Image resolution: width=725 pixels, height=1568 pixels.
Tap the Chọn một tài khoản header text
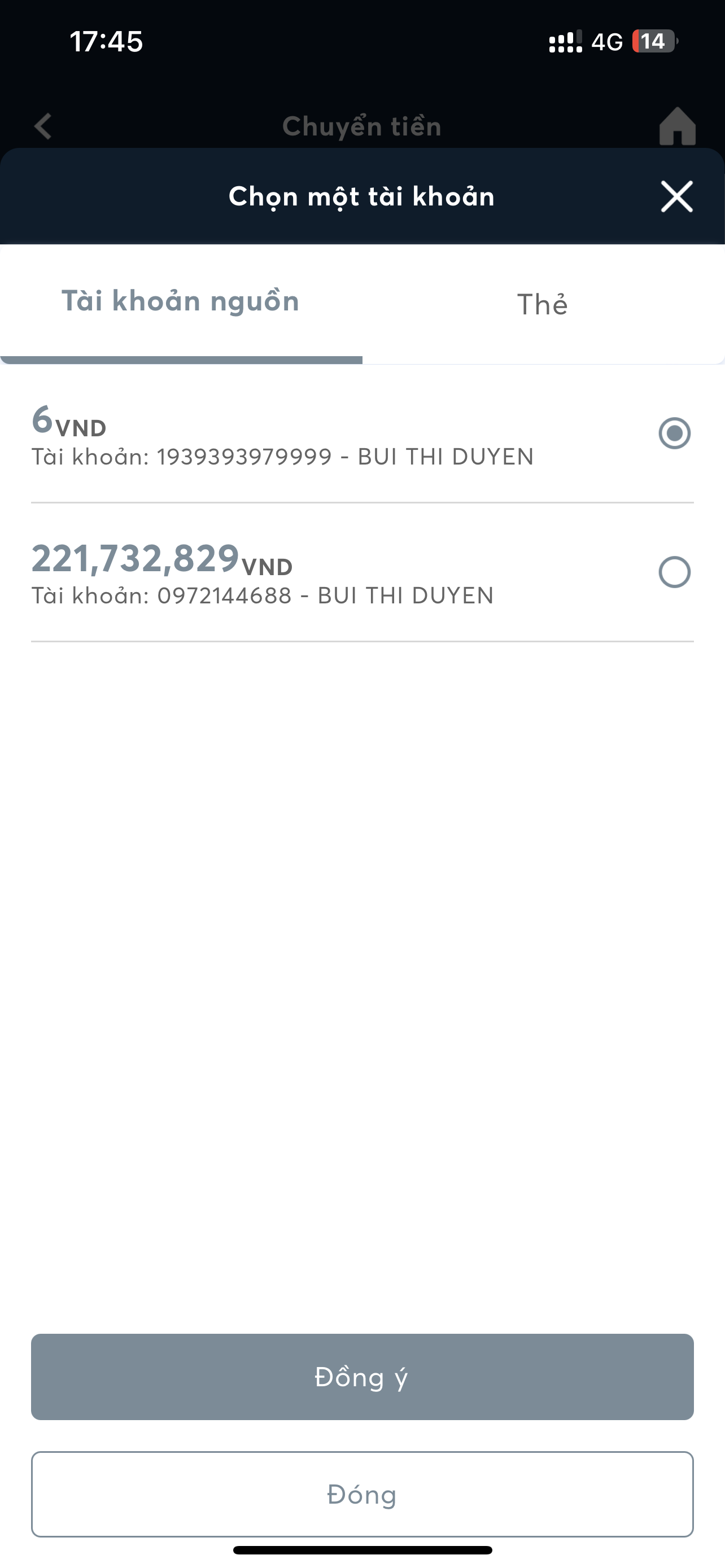coord(361,196)
